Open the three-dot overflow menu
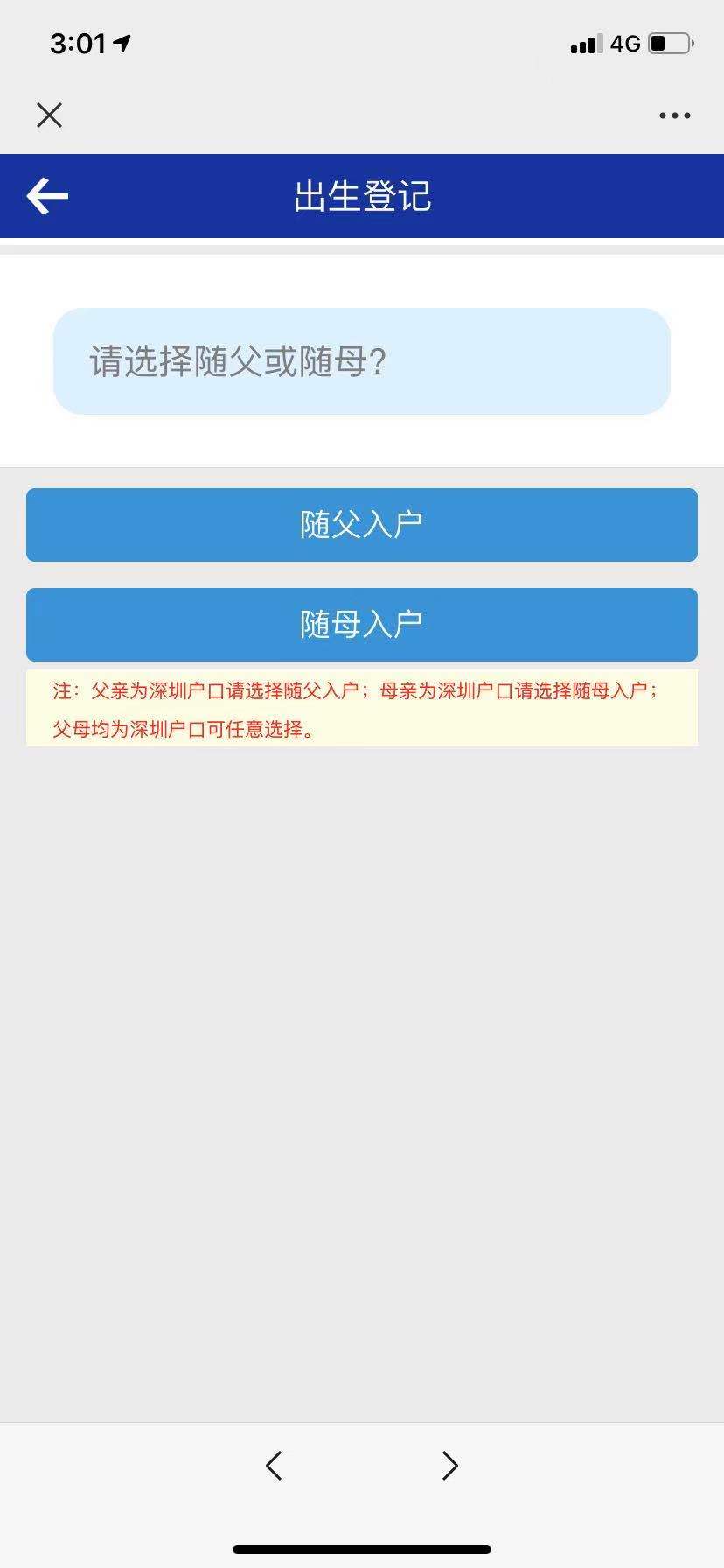The image size is (724, 1568). (674, 115)
